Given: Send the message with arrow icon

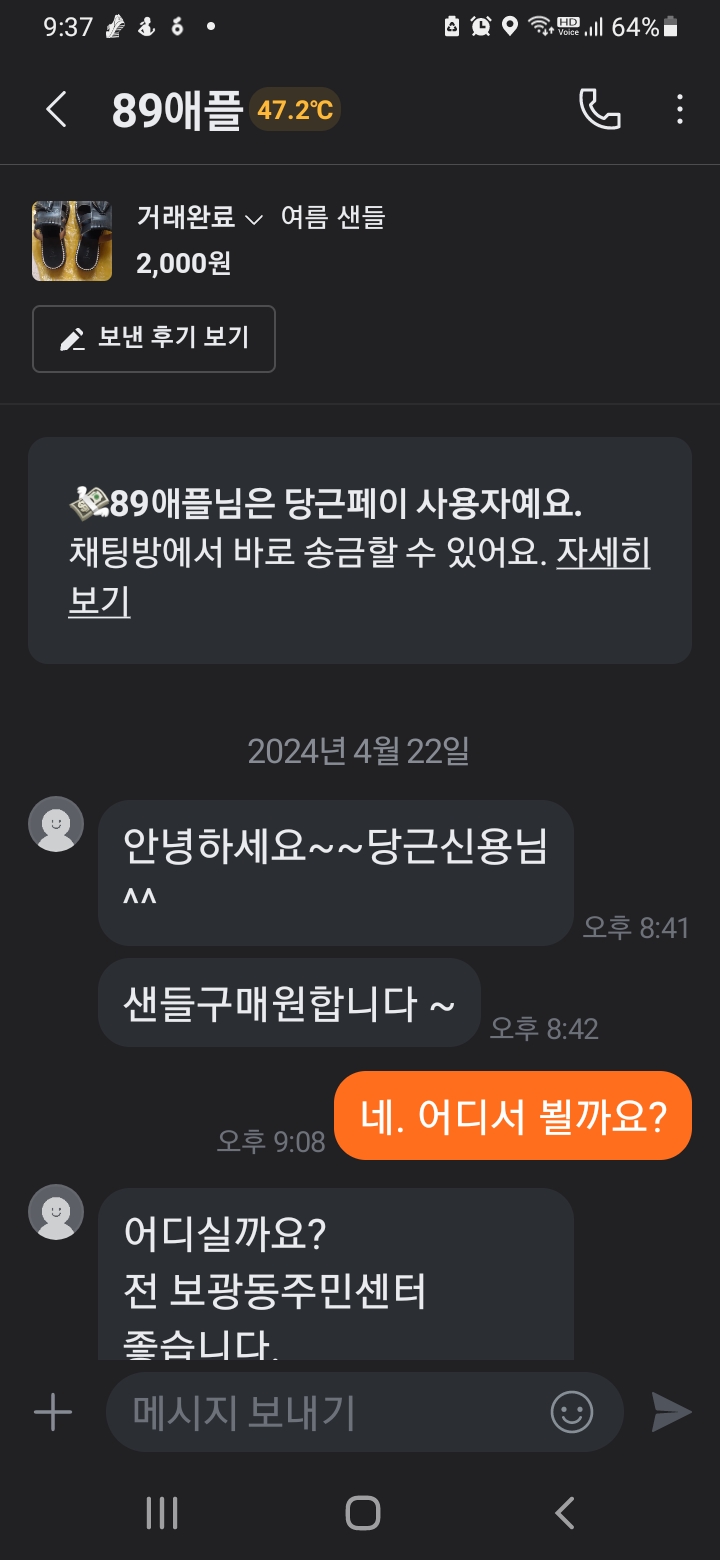Looking at the screenshot, I should pyautogui.click(x=672, y=1412).
